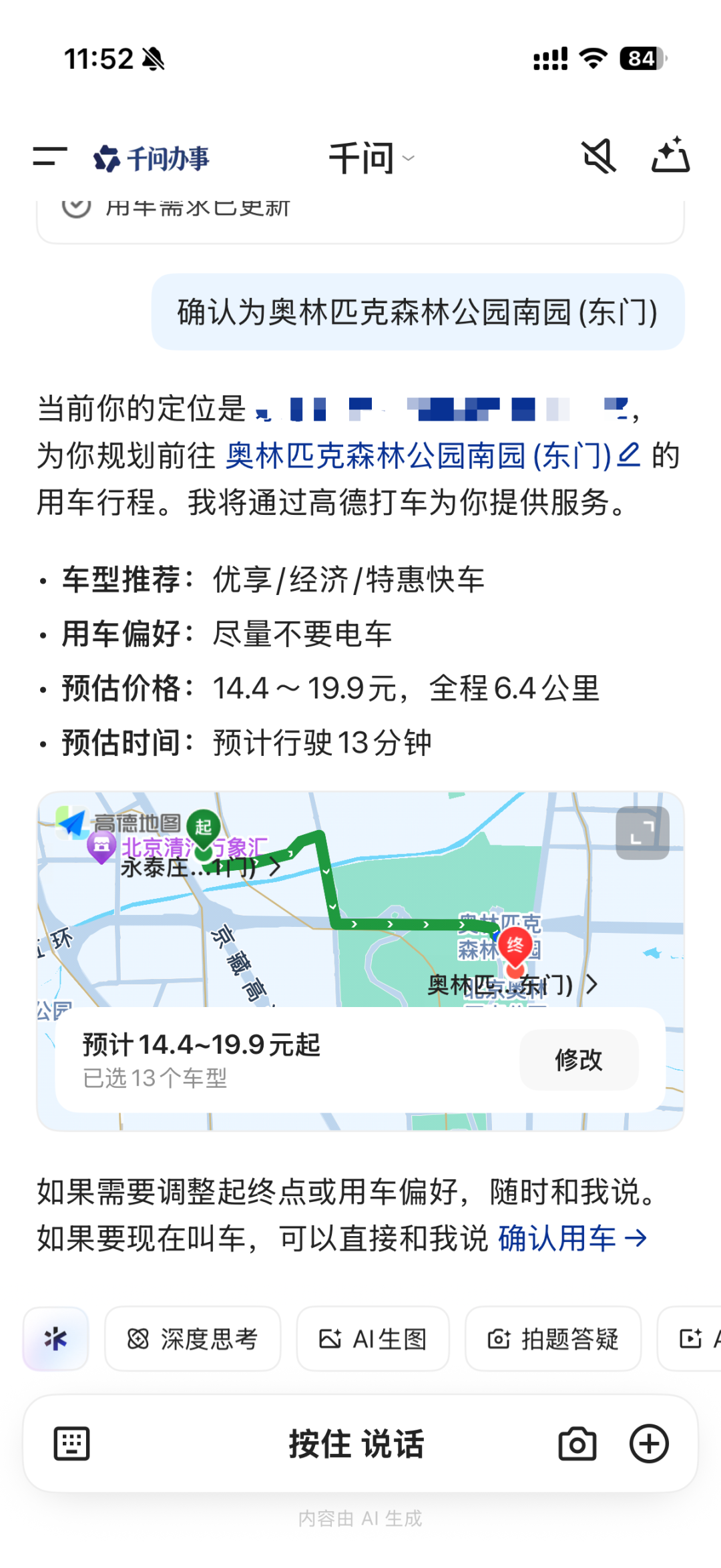The height and width of the screenshot is (1568, 721).
Task: Open the 千问办事 services entry
Action: pos(152,159)
